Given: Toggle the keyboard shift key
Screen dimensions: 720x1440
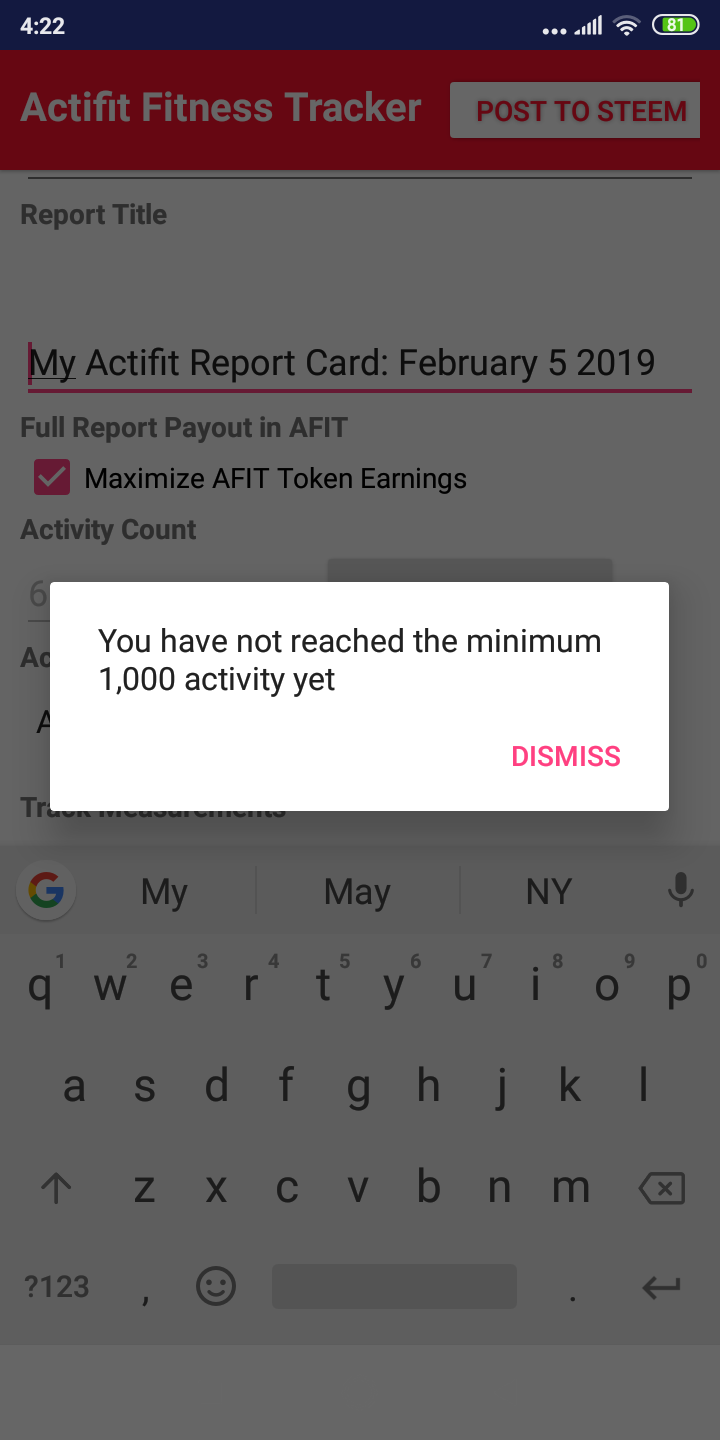Looking at the screenshot, I should [x=56, y=1188].
